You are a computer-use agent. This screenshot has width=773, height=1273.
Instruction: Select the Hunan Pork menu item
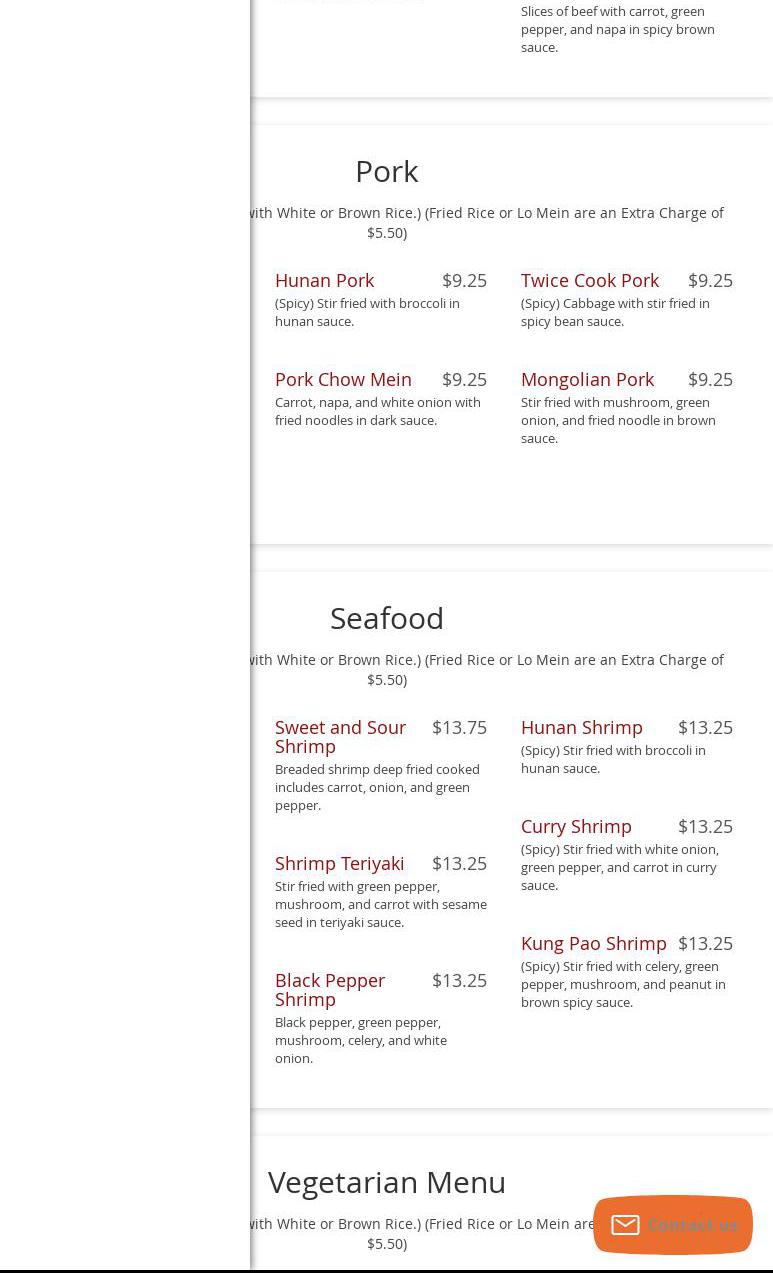click(324, 280)
